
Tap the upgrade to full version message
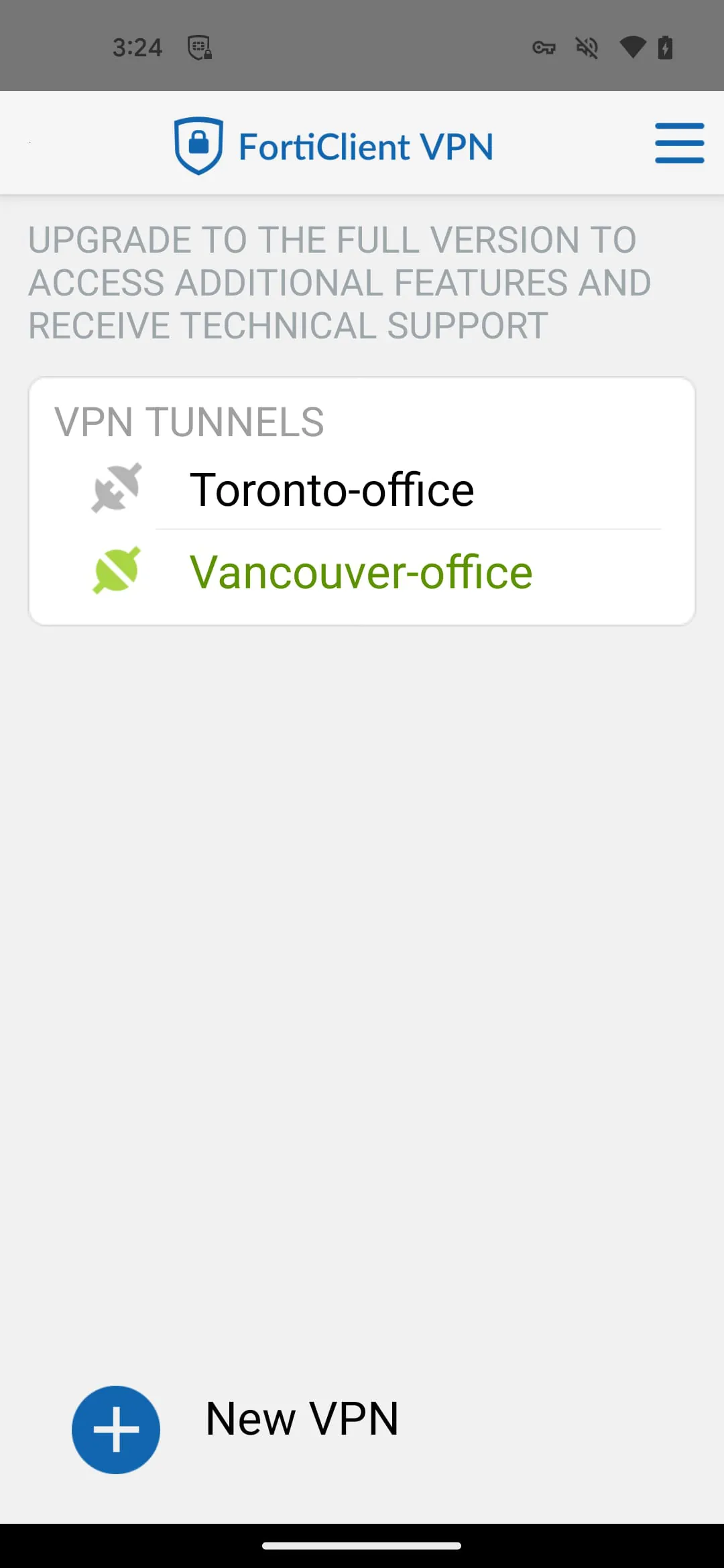coord(339,281)
